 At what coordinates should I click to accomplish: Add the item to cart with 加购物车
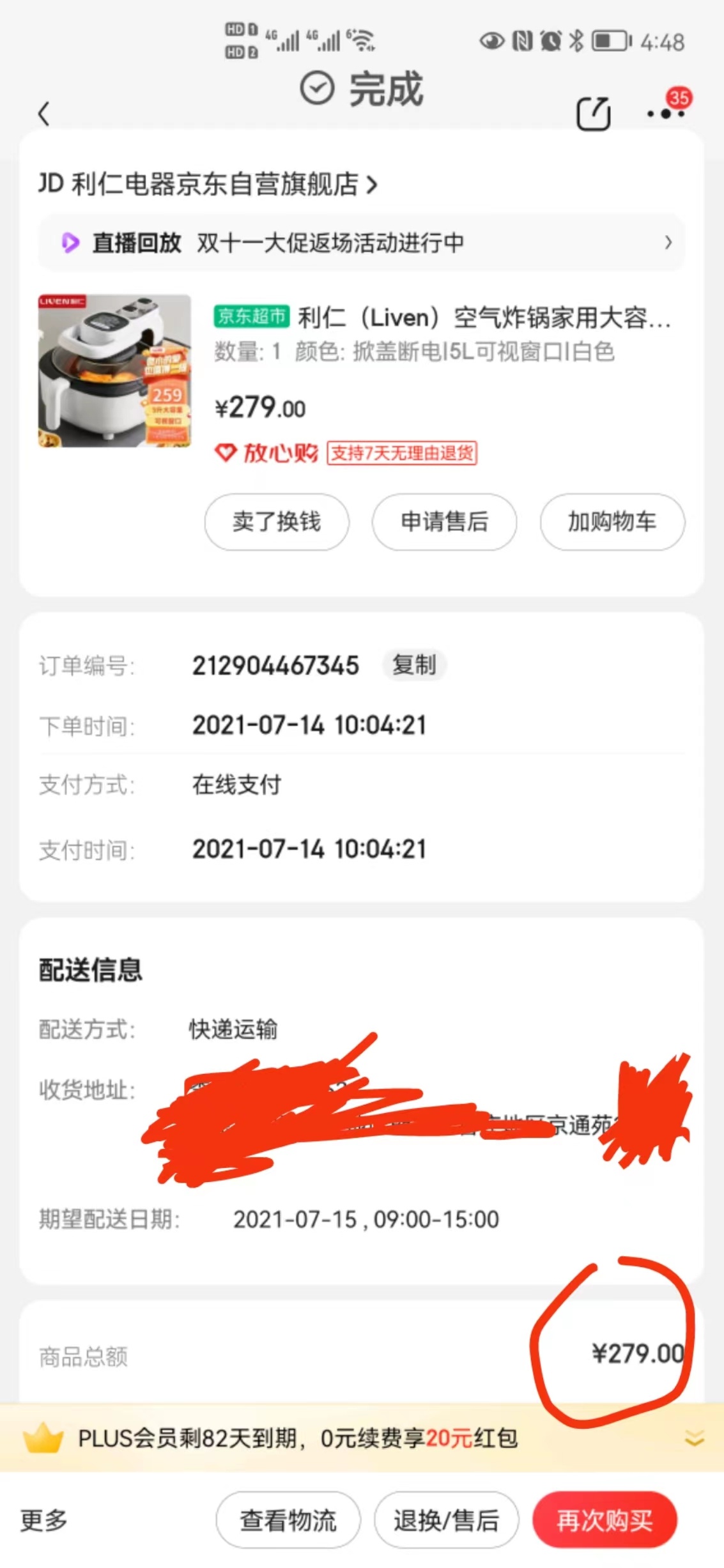click(612, 522)
